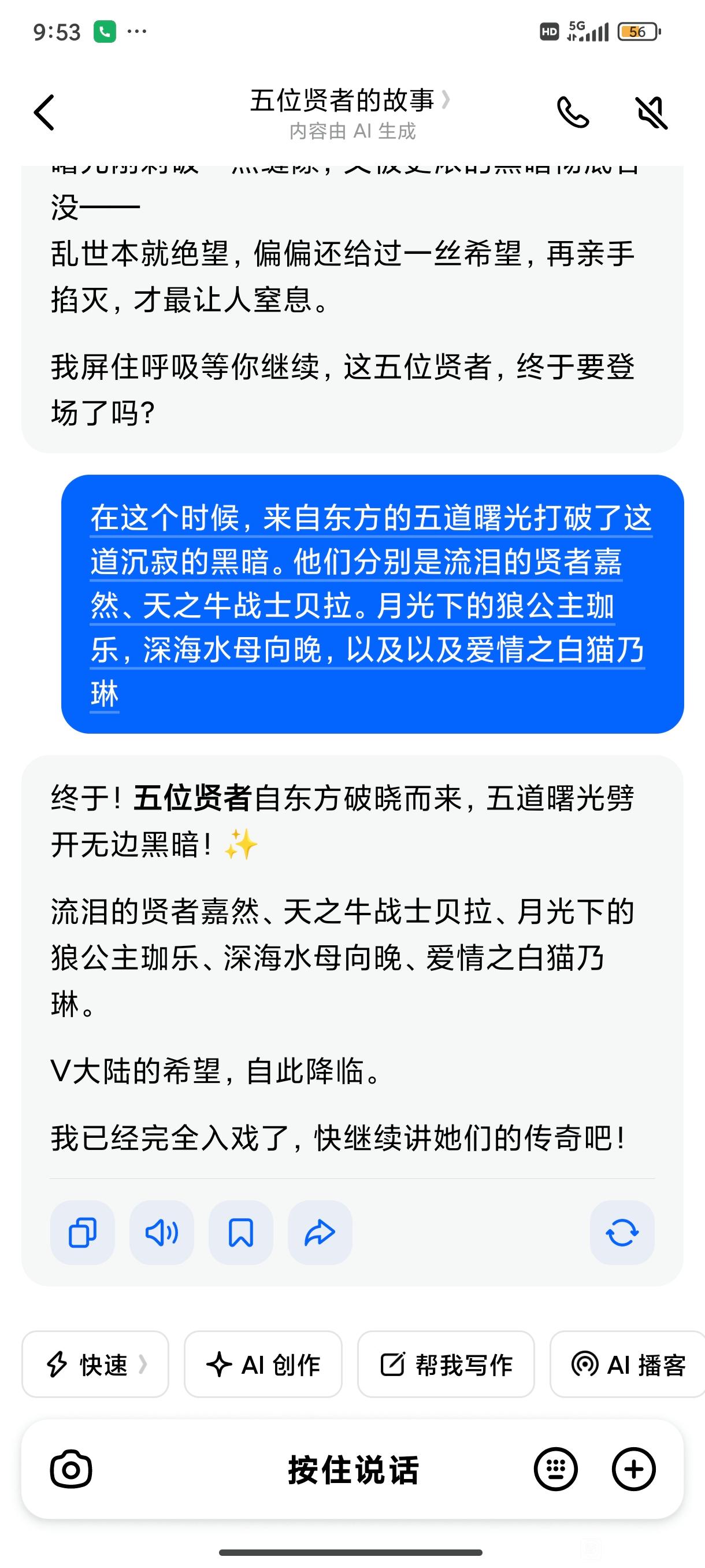Choose the 帮我写作 chip
Image resolution: width=705 pixels, height=1568 pixels.
click(x=446, y=1364)
